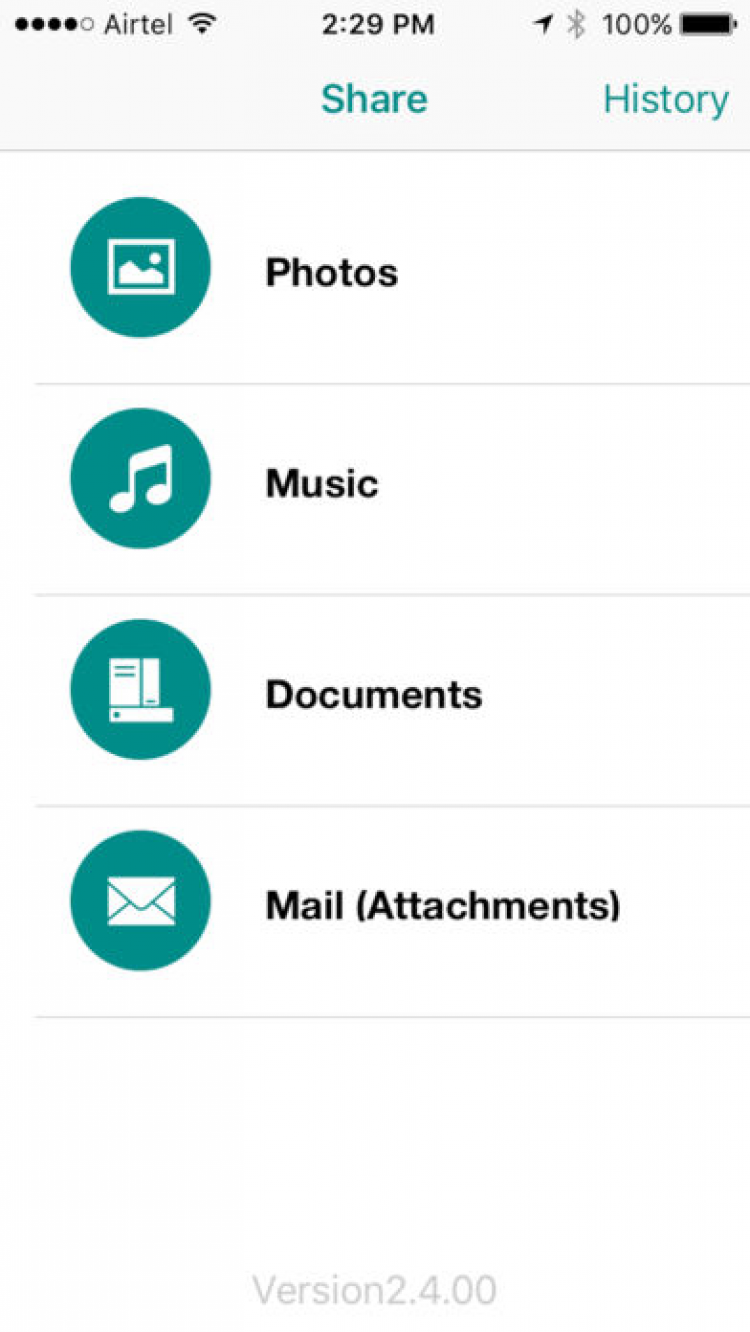750x1332 pixels.
Task: Select Photos to share
Action: click(x=331, y=272)
